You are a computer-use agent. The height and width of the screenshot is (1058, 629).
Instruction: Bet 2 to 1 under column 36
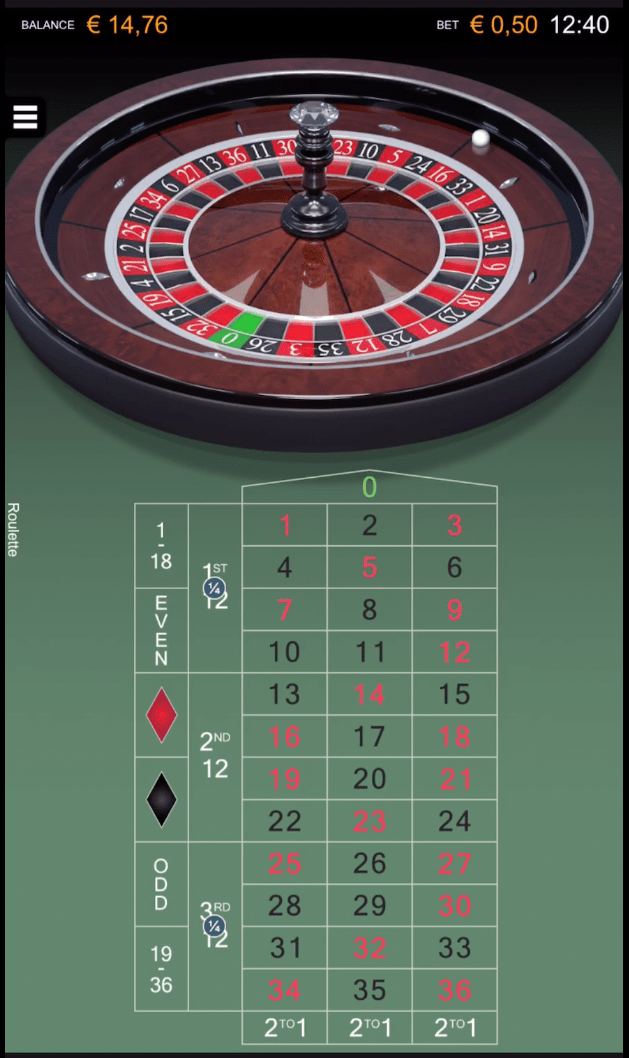[x=454, y=1028]
